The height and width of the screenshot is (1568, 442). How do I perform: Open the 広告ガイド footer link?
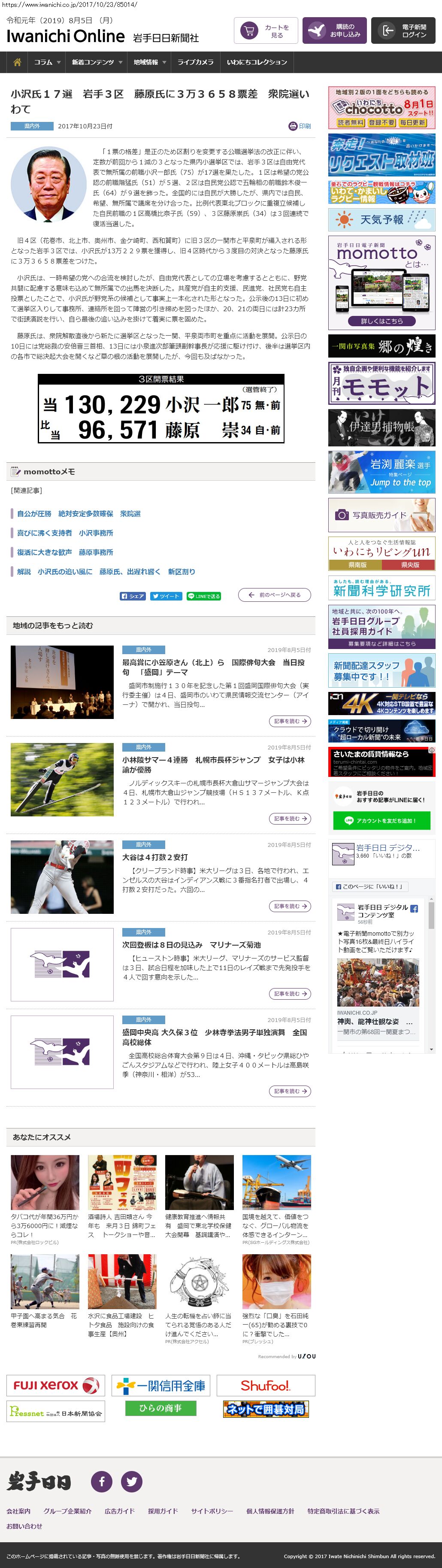[x=119, y=1511]
